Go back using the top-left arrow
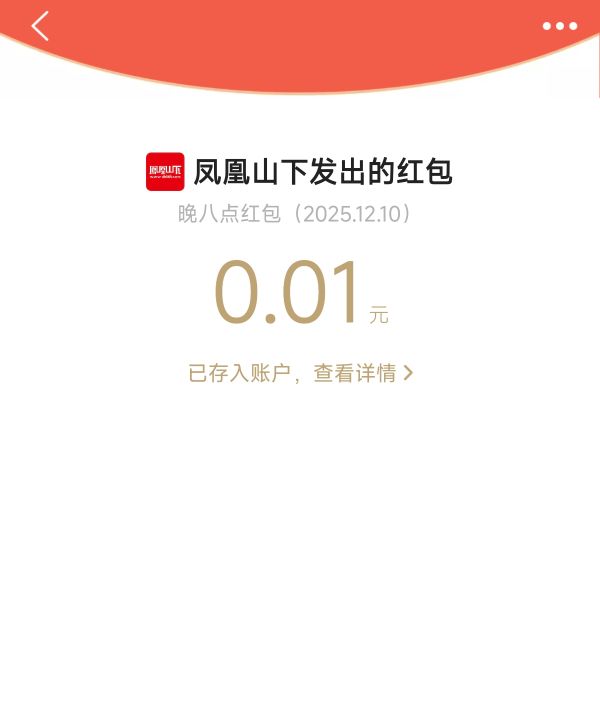Screen dimensions: 600x701 coord(40,26)
